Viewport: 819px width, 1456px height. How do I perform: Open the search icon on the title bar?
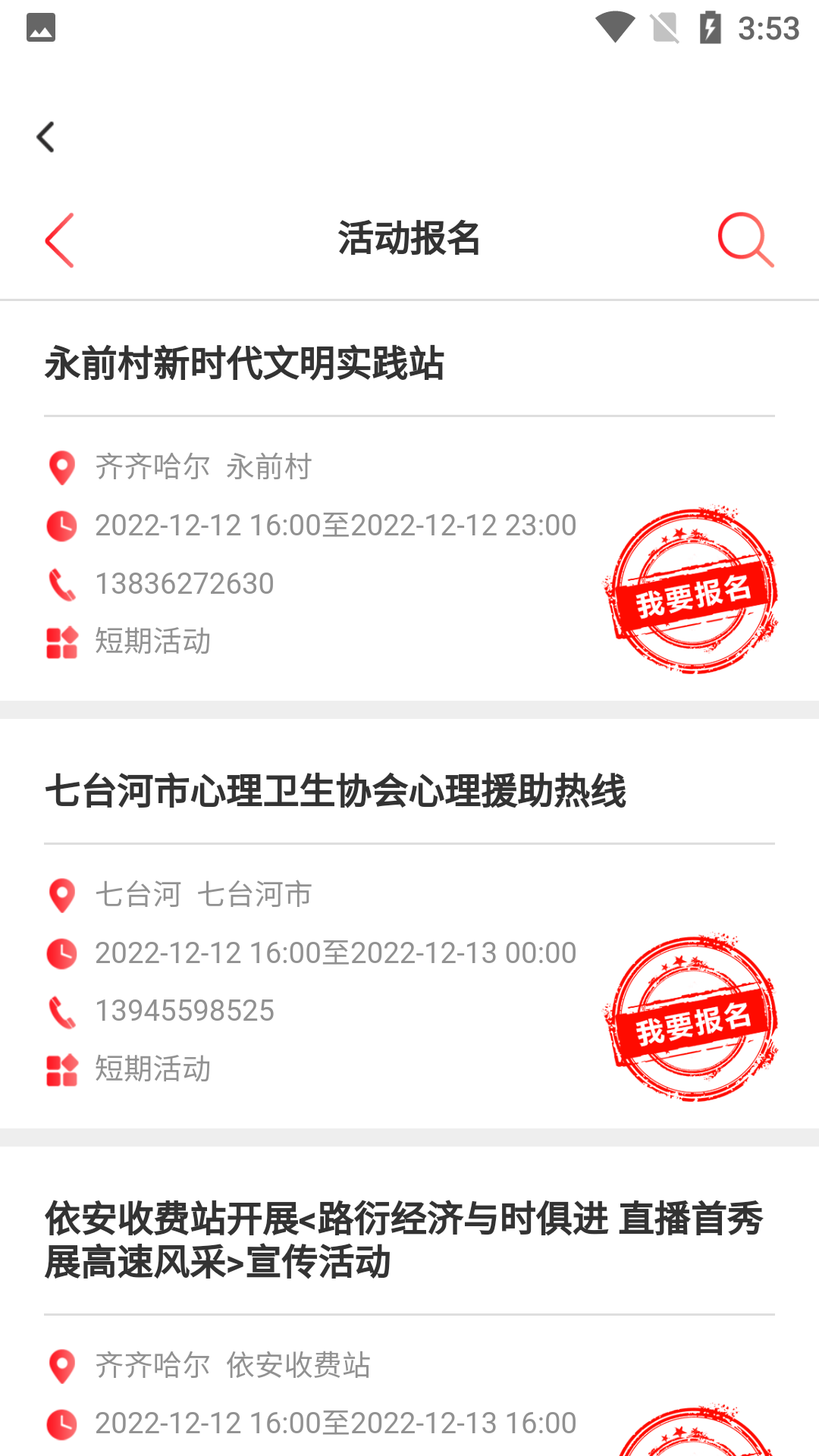pyautogui.click(x=746, y=240)
